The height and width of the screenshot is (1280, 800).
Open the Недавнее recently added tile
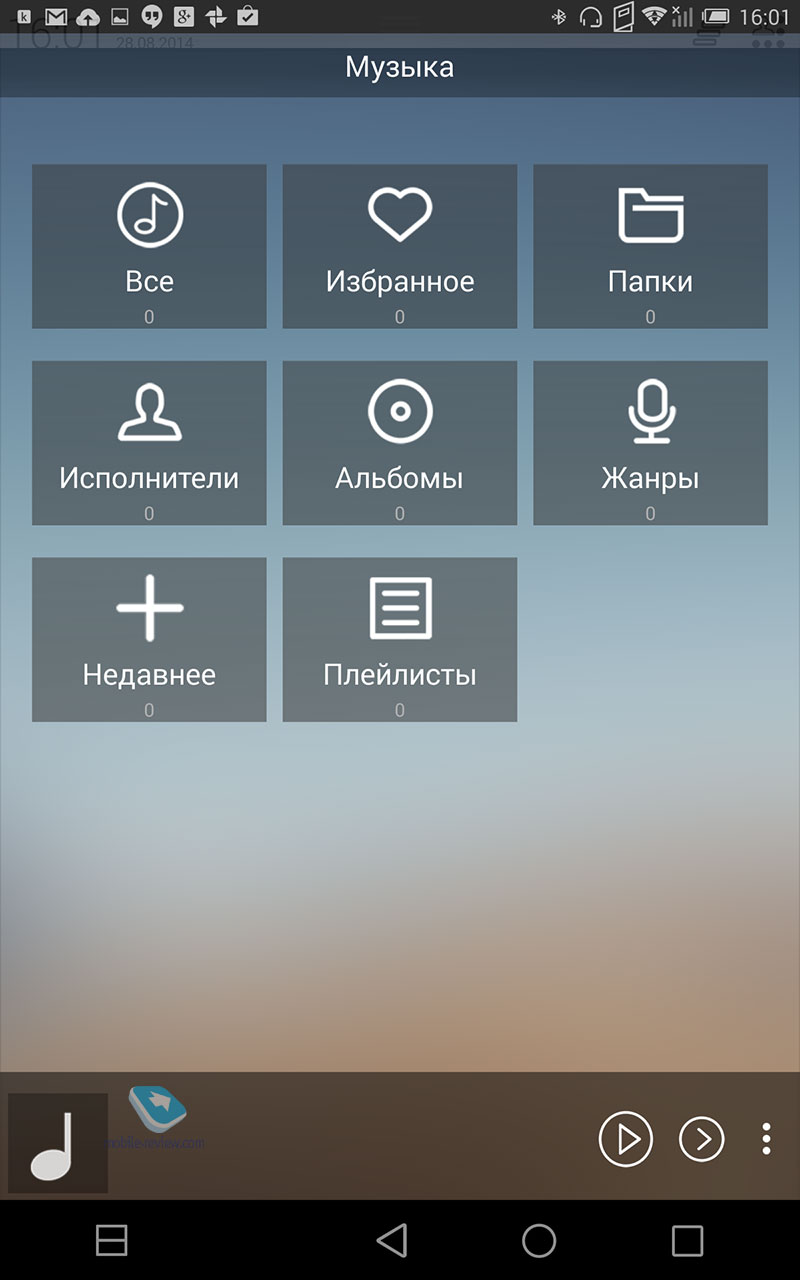click(149, 640)
